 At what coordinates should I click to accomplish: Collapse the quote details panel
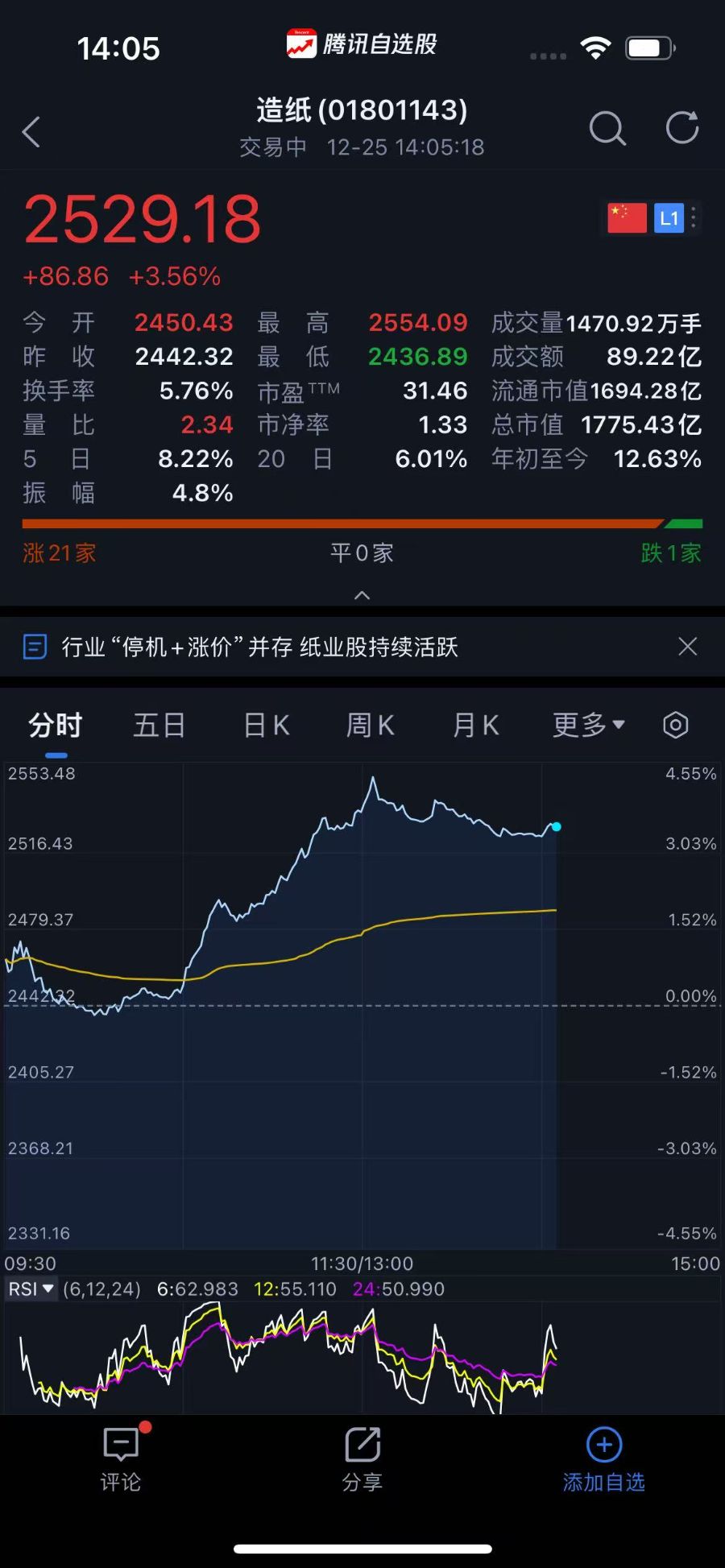click(362, 595)
